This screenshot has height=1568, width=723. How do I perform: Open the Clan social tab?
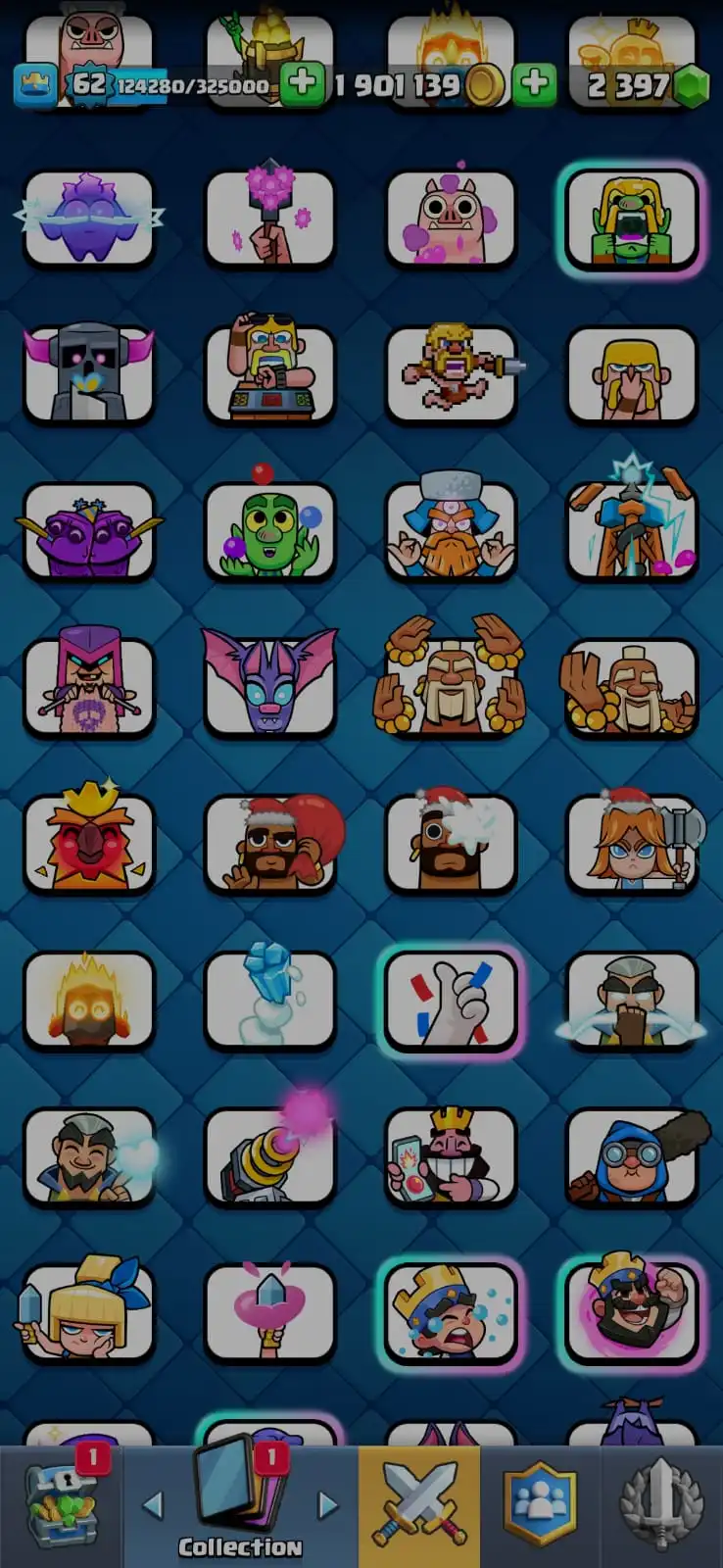pyautogui.click(x=540, y=1506)
